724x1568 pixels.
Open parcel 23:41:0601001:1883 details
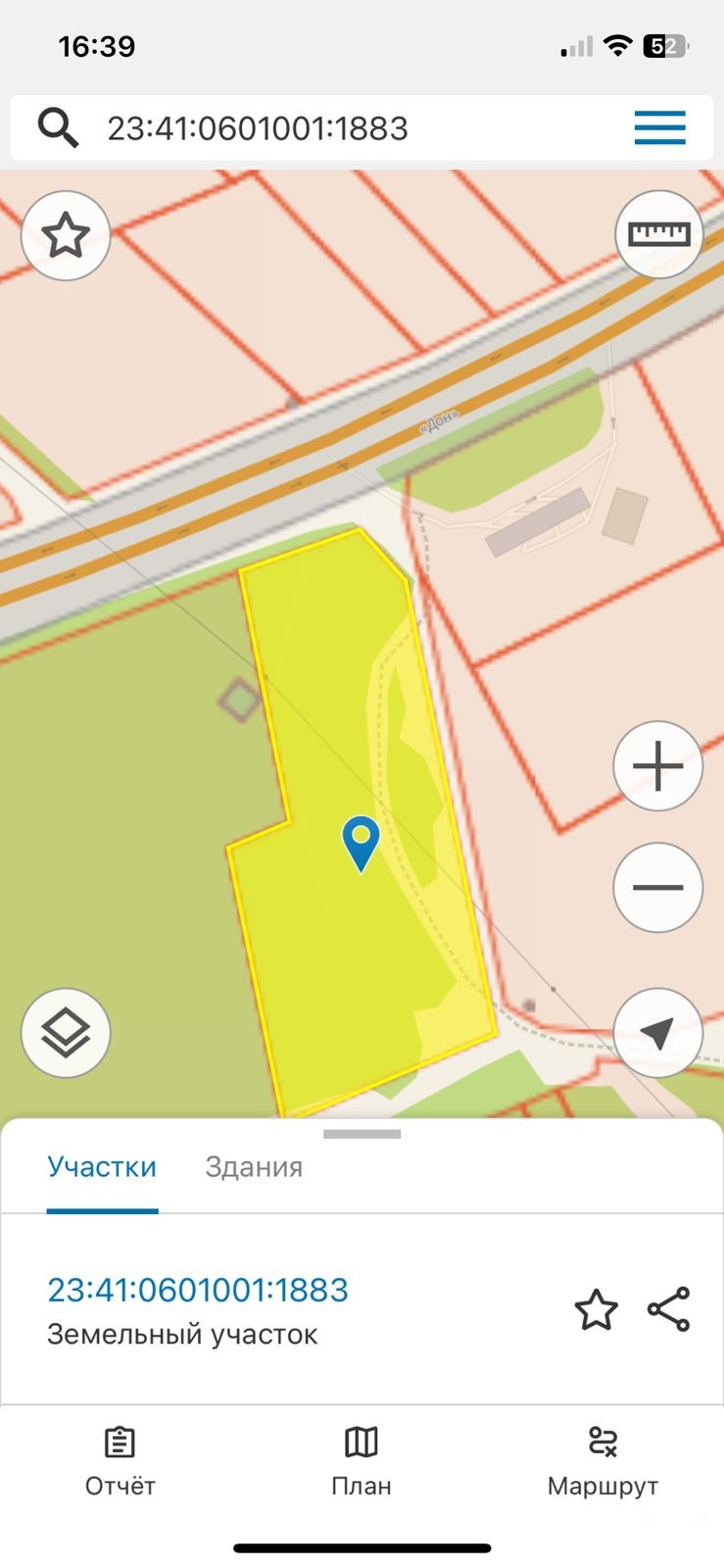coord(198,1290)
